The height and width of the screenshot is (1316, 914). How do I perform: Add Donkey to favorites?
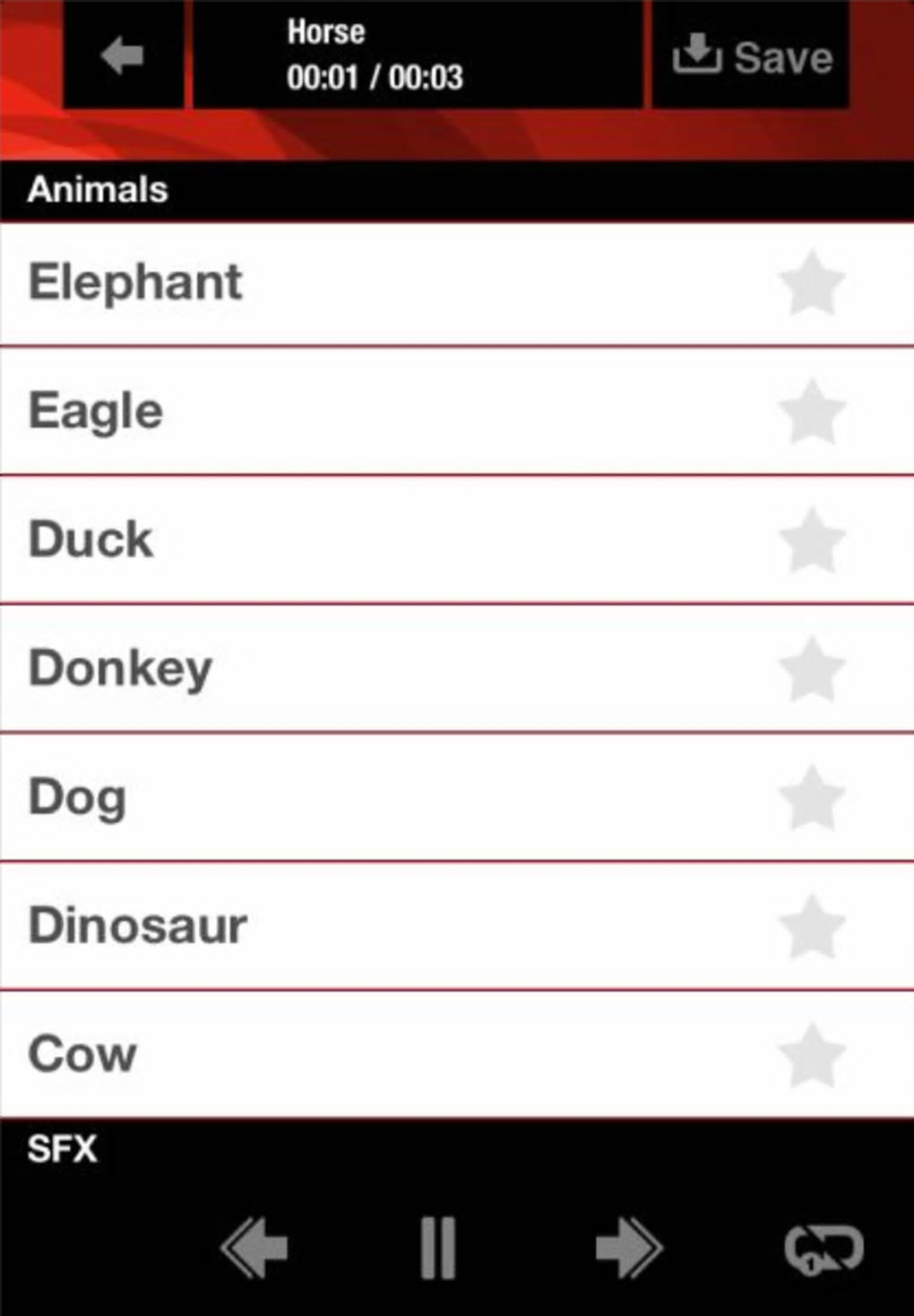click(x=812, y=670)
